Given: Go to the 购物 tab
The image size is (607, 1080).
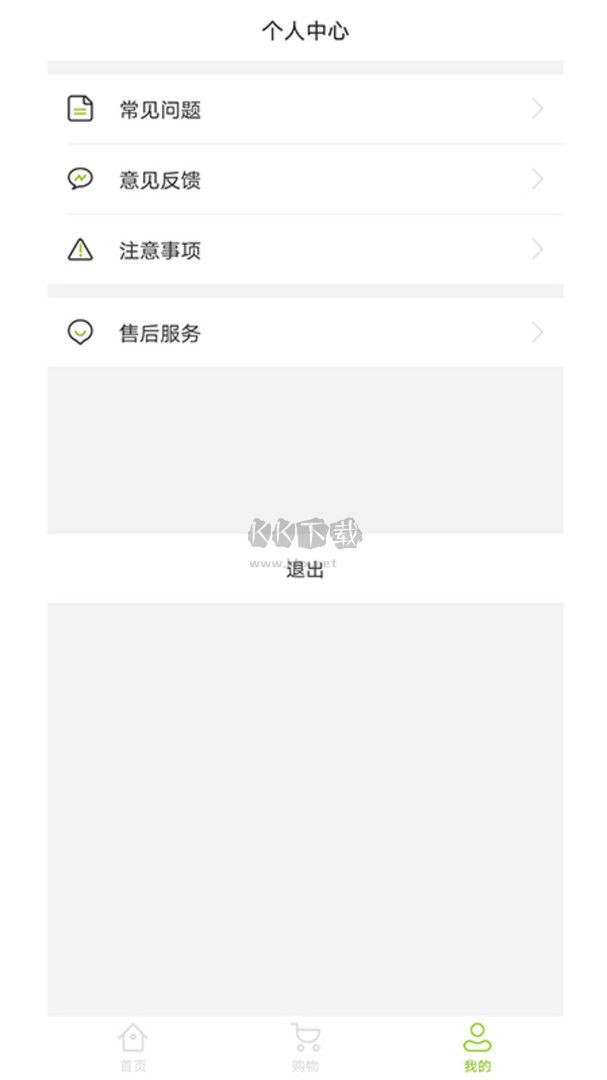Looking at the screenshot, I should [x=305, y=1047].
